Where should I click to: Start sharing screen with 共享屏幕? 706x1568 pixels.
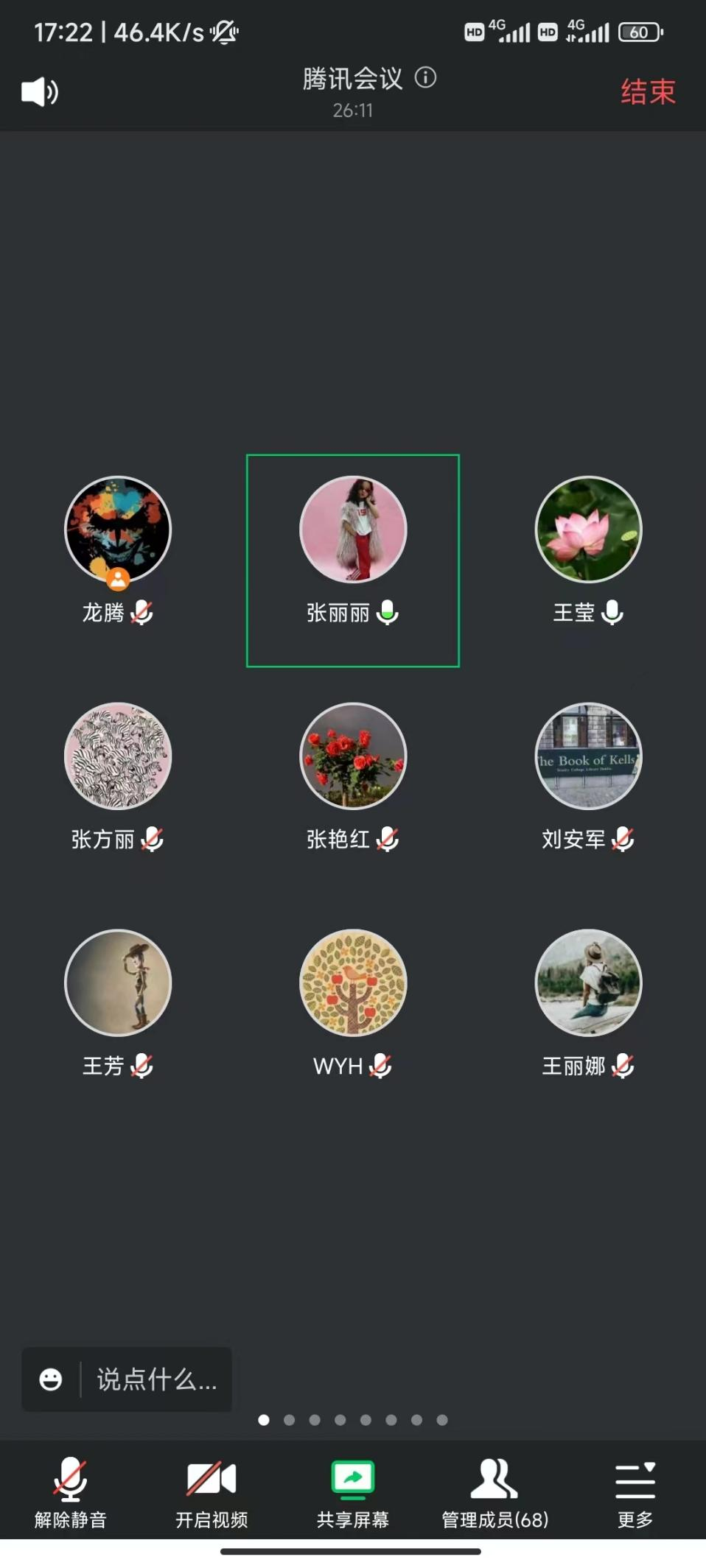click(353, 1491)
